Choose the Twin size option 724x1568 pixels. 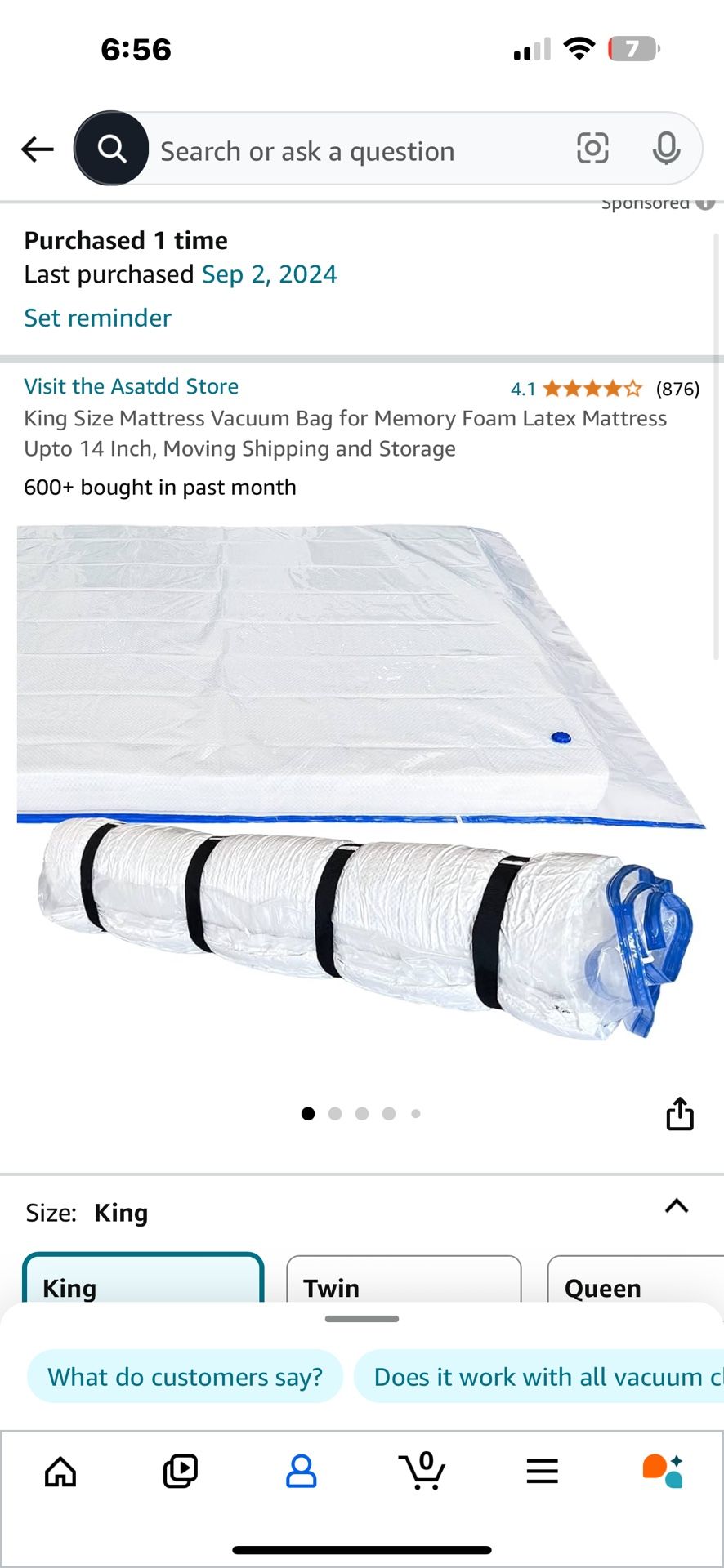point(404,1282)
